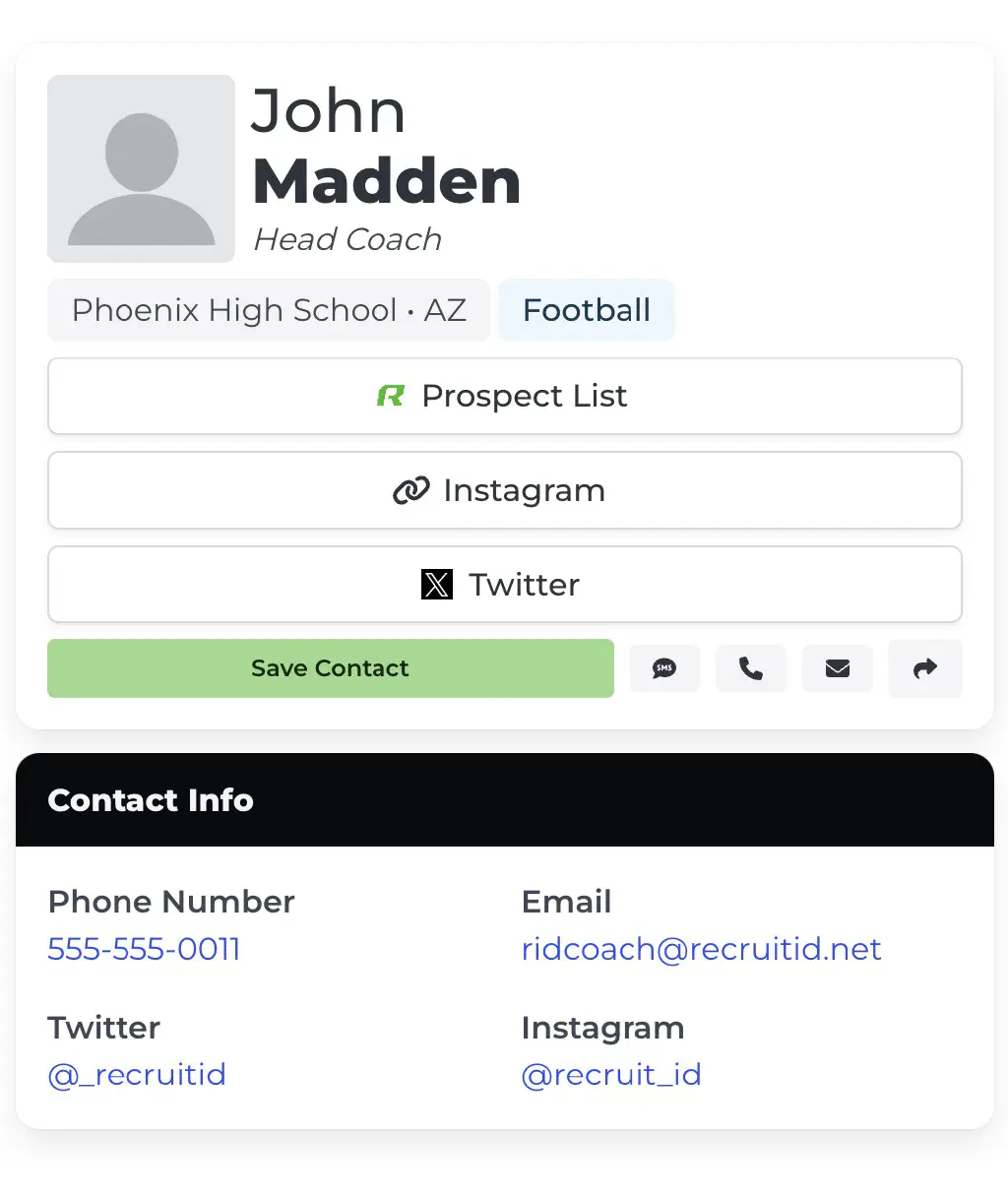Open Instagram handle @recruit_id
The width and height of the screenshot is (1008, 1196).
tap(611, 1074)
